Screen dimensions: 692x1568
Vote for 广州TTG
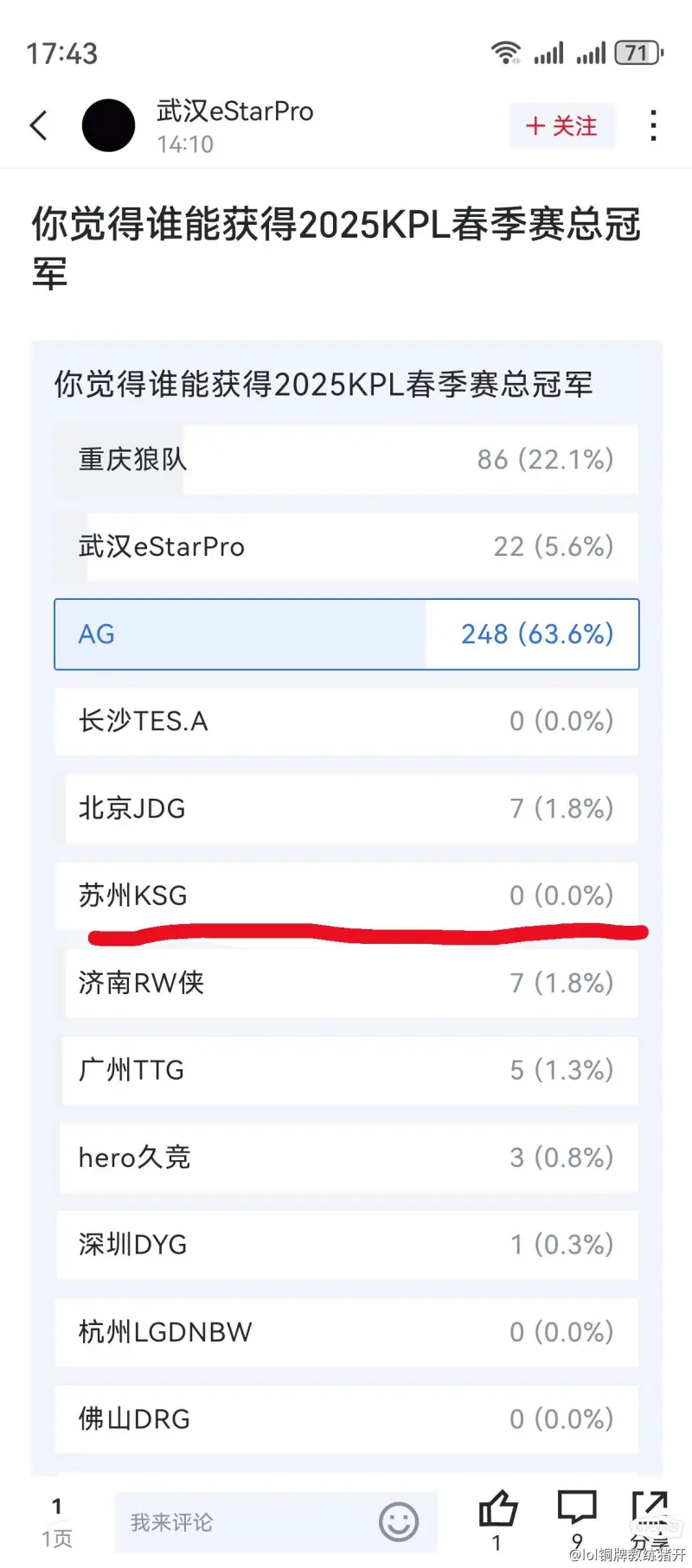347,1070
